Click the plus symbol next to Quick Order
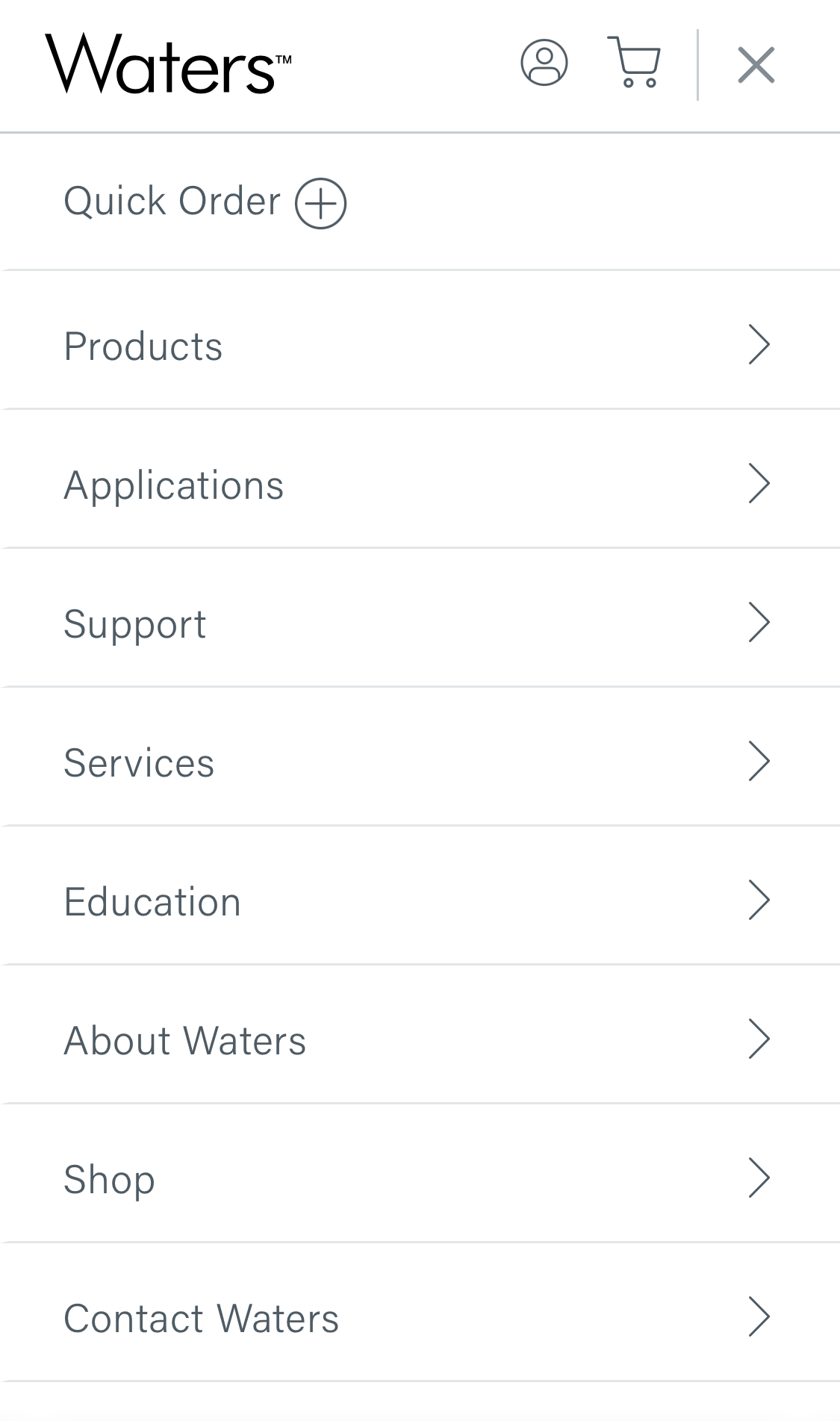Screen dimensions: 840x1421 pyautogui.click(x=322, y=202)
